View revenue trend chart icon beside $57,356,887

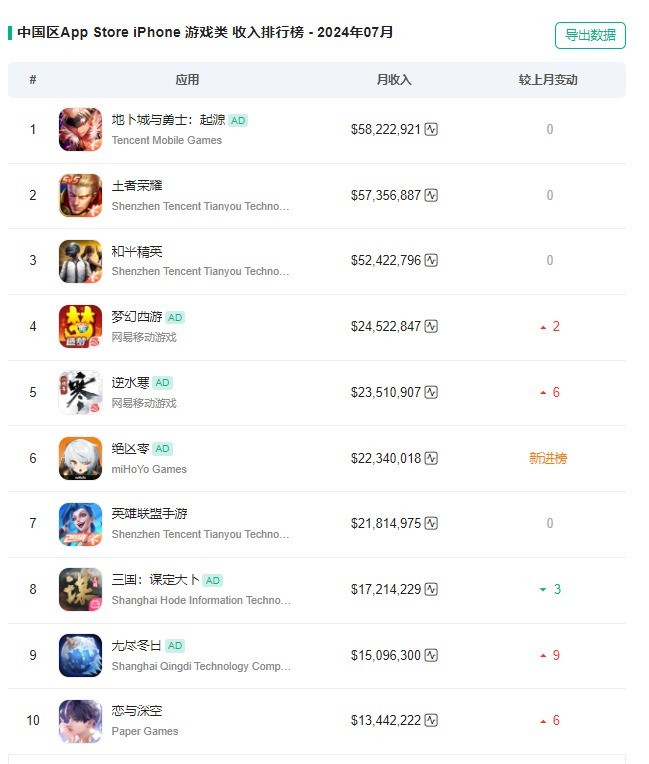coord(431,195)
